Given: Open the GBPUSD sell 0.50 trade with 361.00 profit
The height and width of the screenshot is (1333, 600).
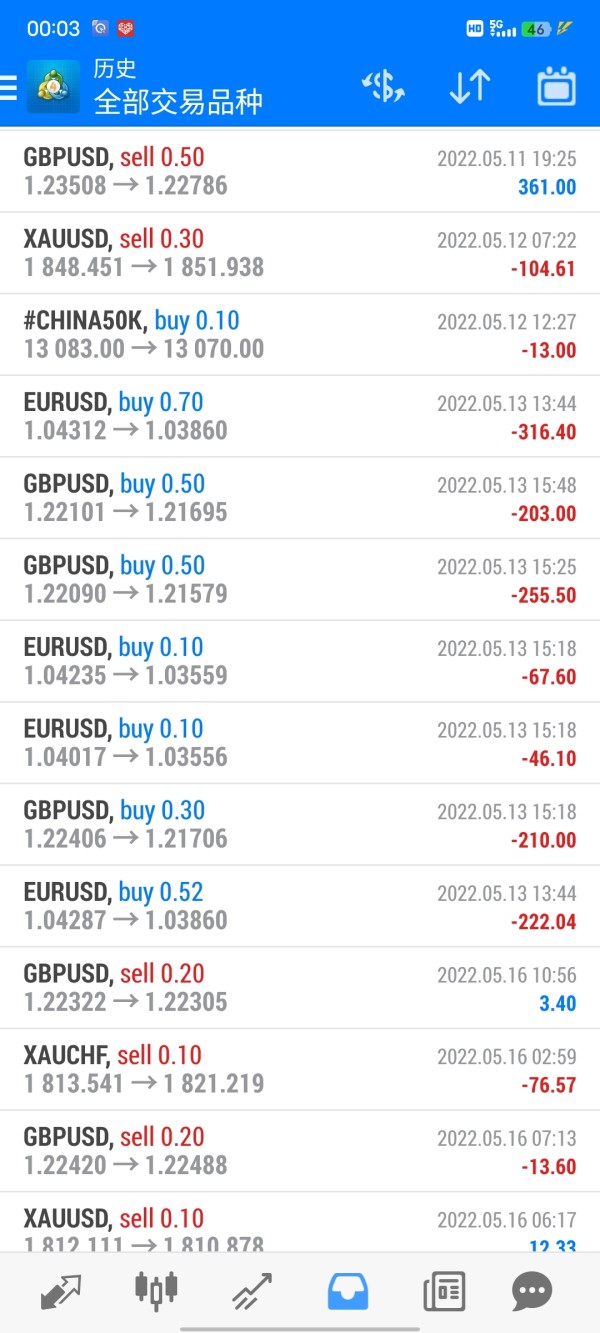Looking at the screenshot, I should tap(300, 172).
